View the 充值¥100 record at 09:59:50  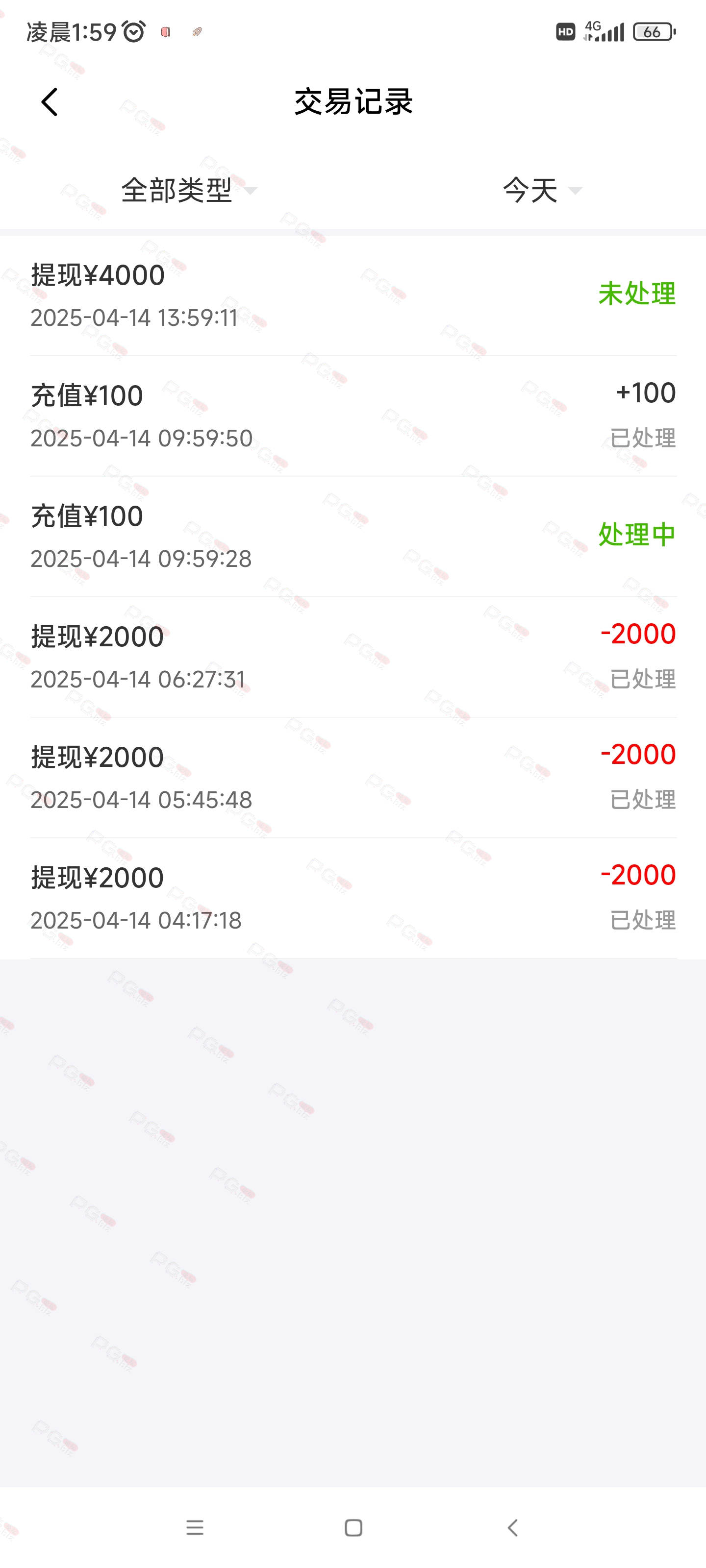tap(353, 416)
